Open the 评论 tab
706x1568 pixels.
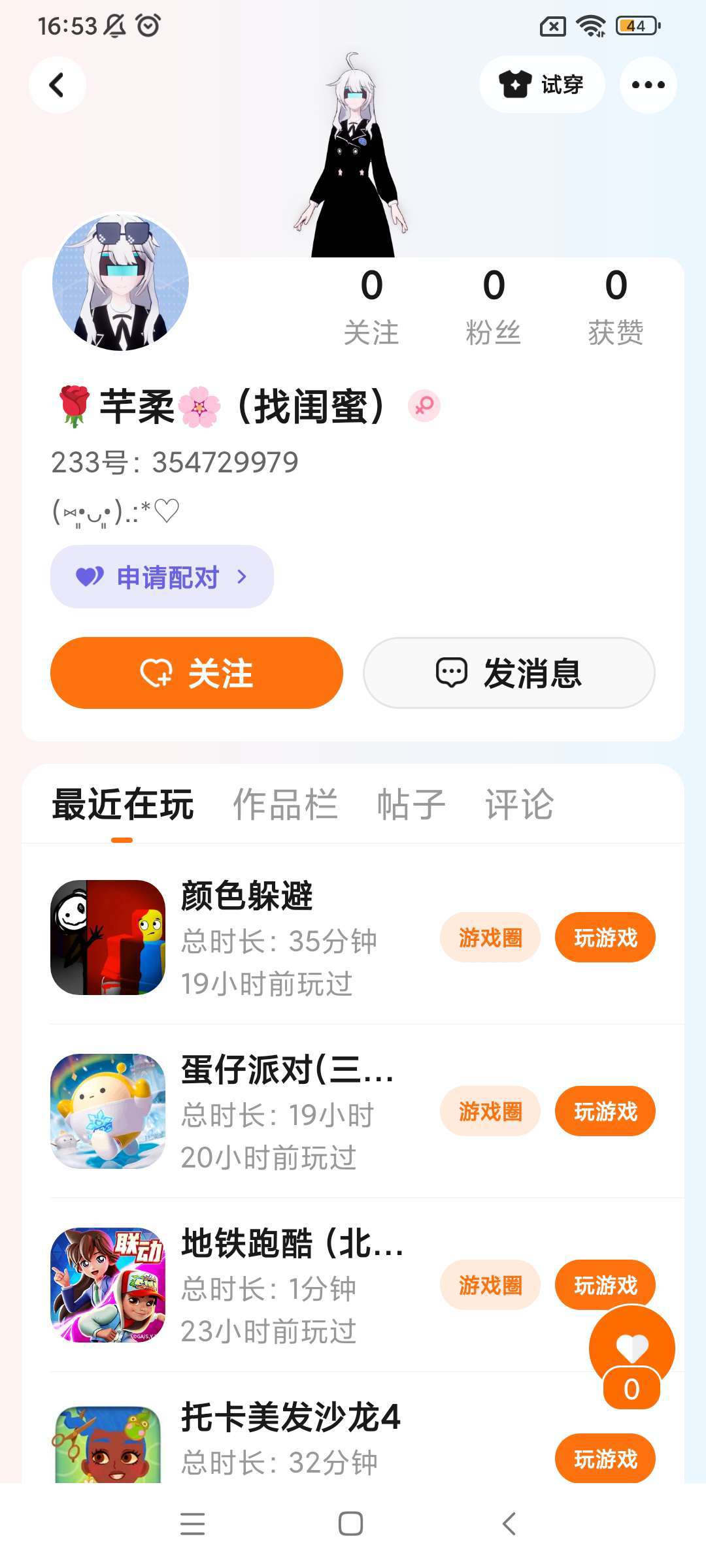click(x=519, y=804)
